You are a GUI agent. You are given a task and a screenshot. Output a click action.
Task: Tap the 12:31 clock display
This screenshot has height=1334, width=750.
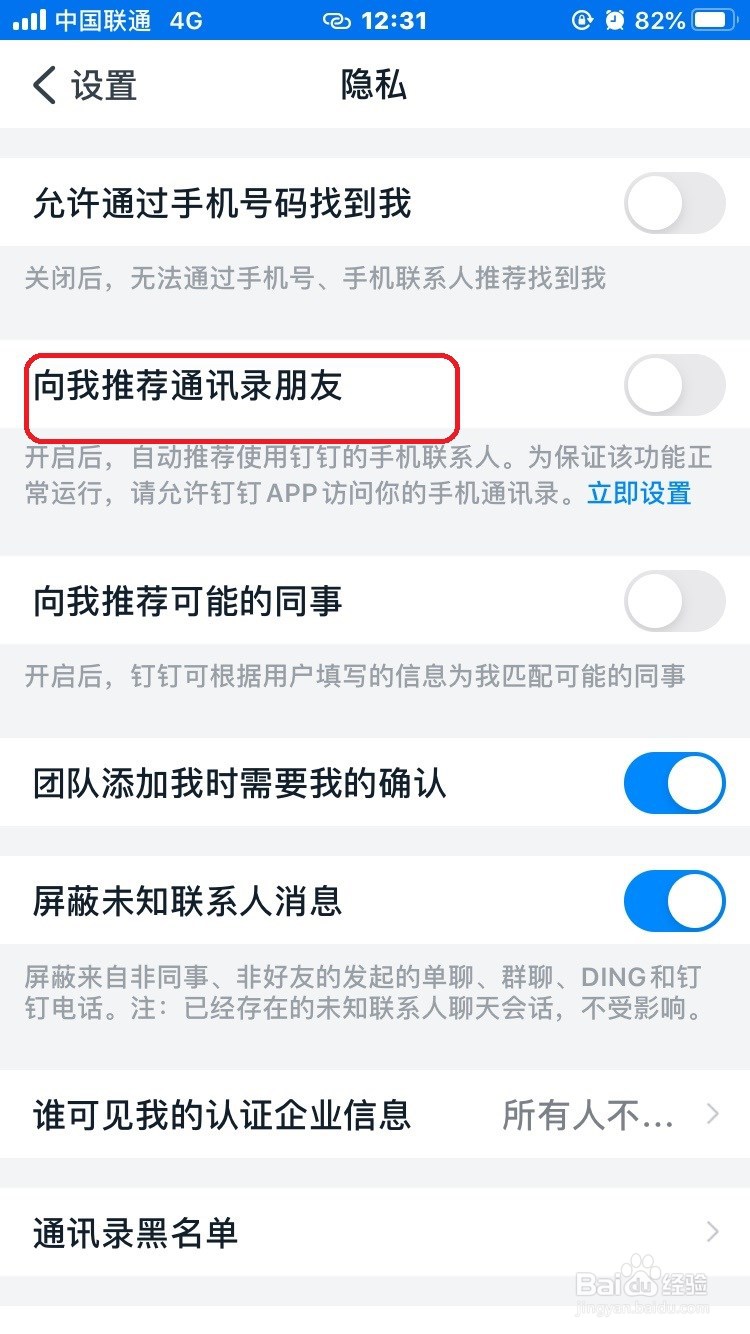click(393, 20)
